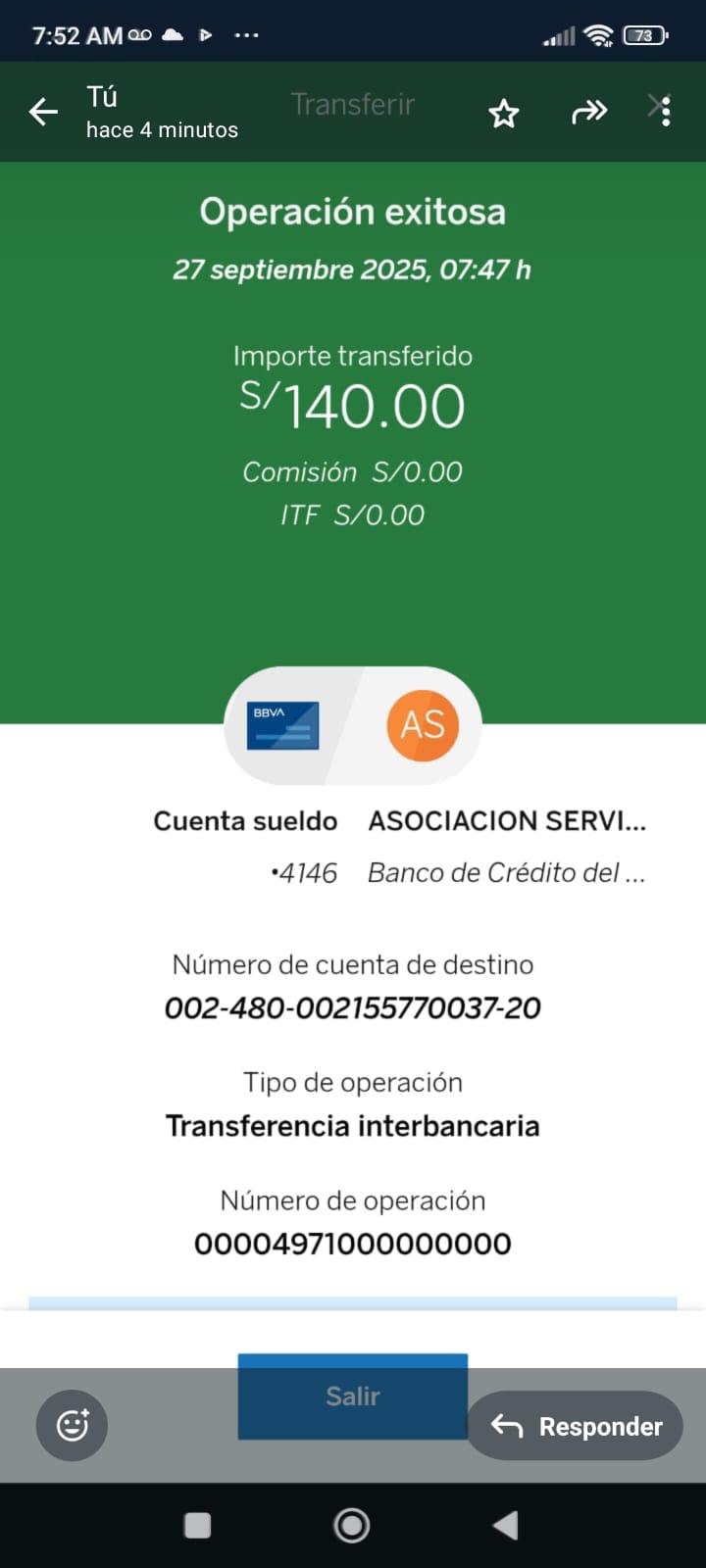Add an emoji reaction
The width and height of the screenshot is (706, 1568).
(x=72, y=1425)
